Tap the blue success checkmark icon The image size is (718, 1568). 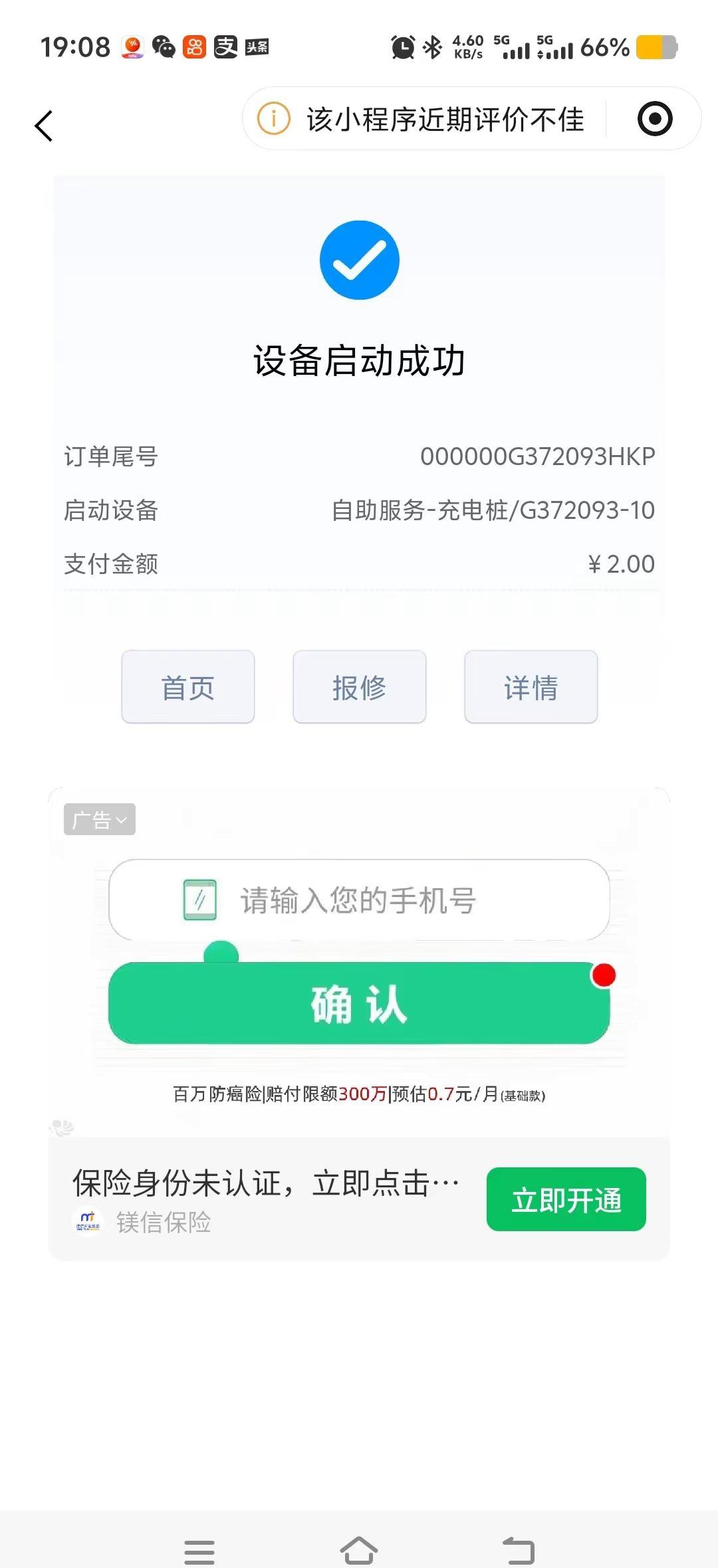click(x=359, y=259)
